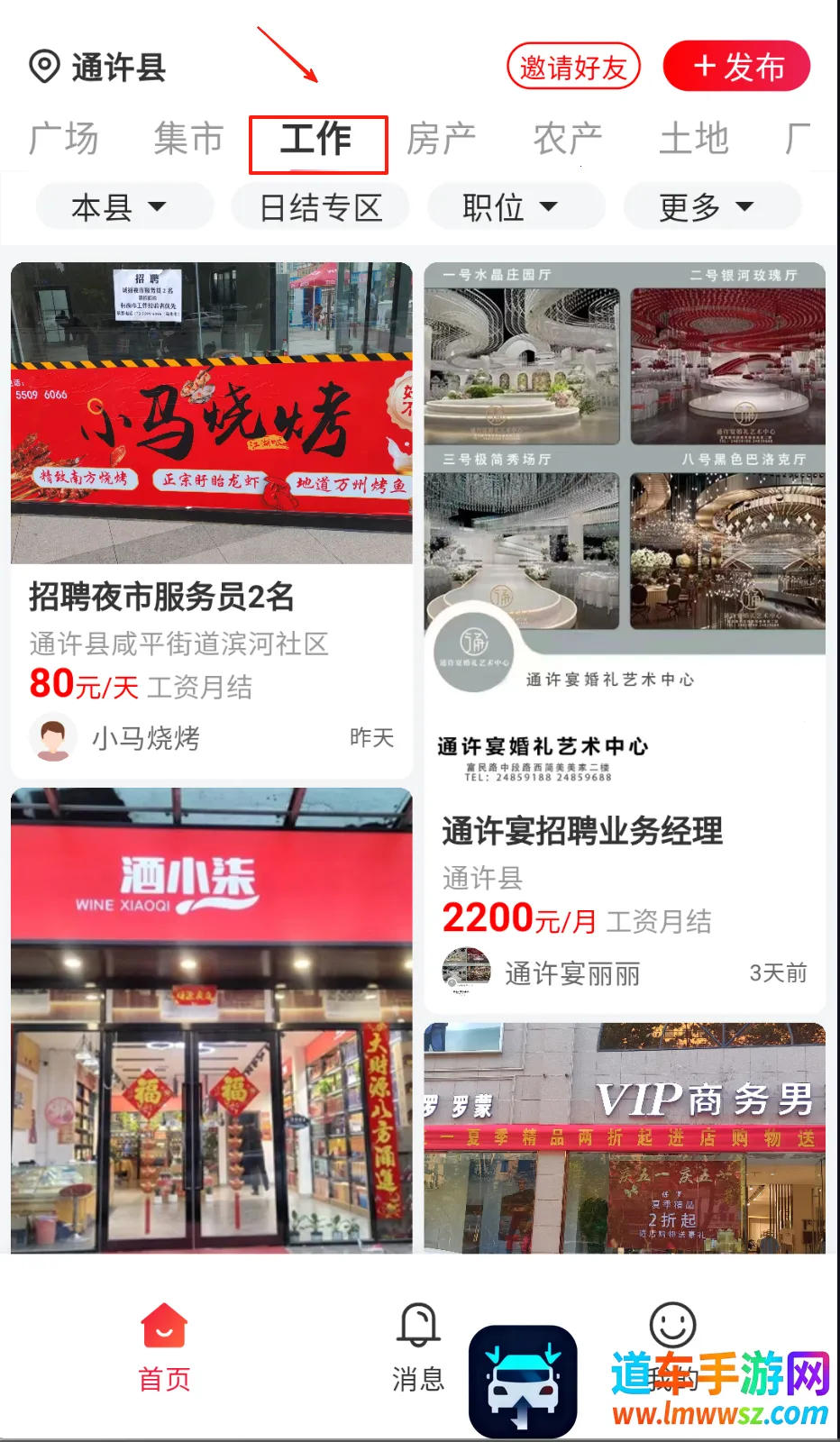This screenshot has height=1442, width=840.
Task: Select the 工作 tab
Action: point(317,141)
